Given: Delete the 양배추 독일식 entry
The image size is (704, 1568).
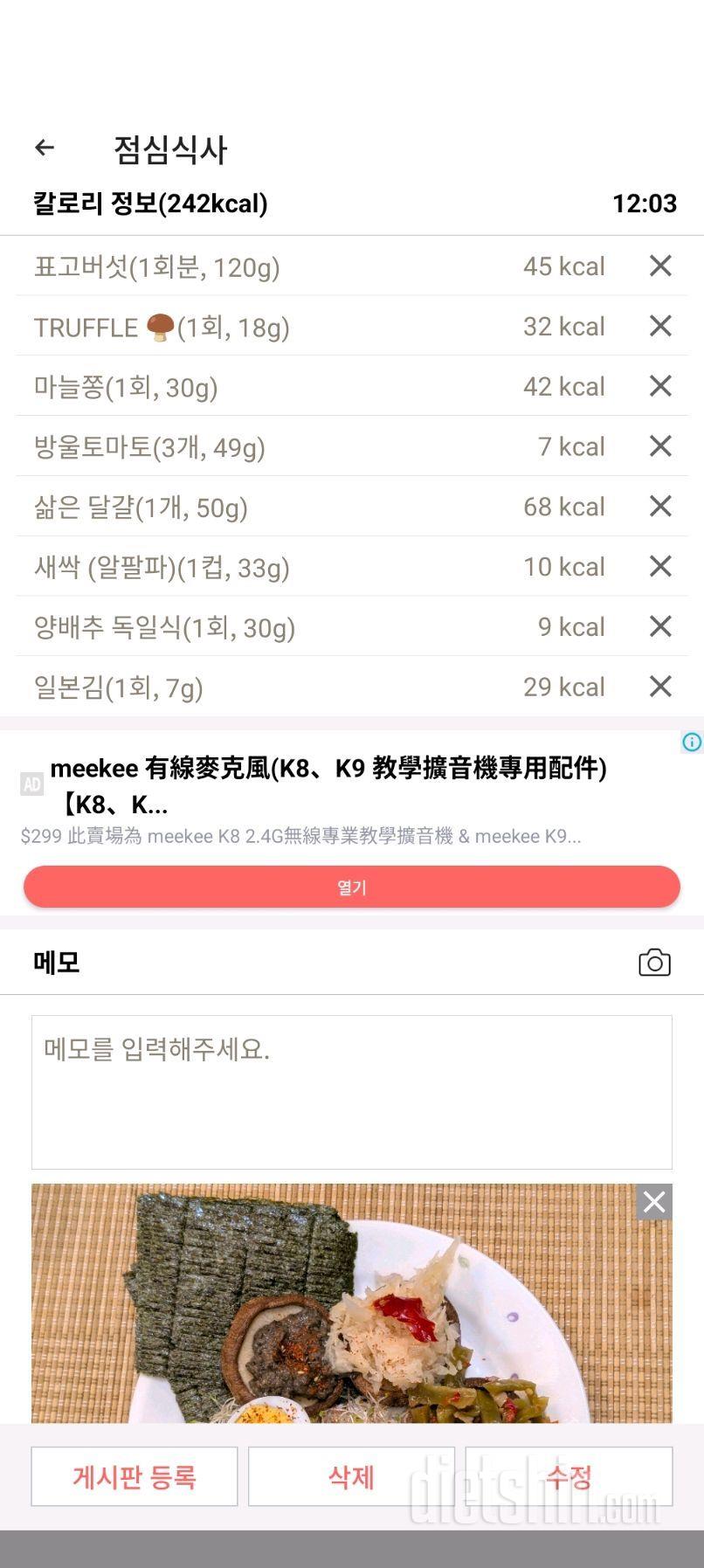Looking at the screenshot, I should 660,626.
